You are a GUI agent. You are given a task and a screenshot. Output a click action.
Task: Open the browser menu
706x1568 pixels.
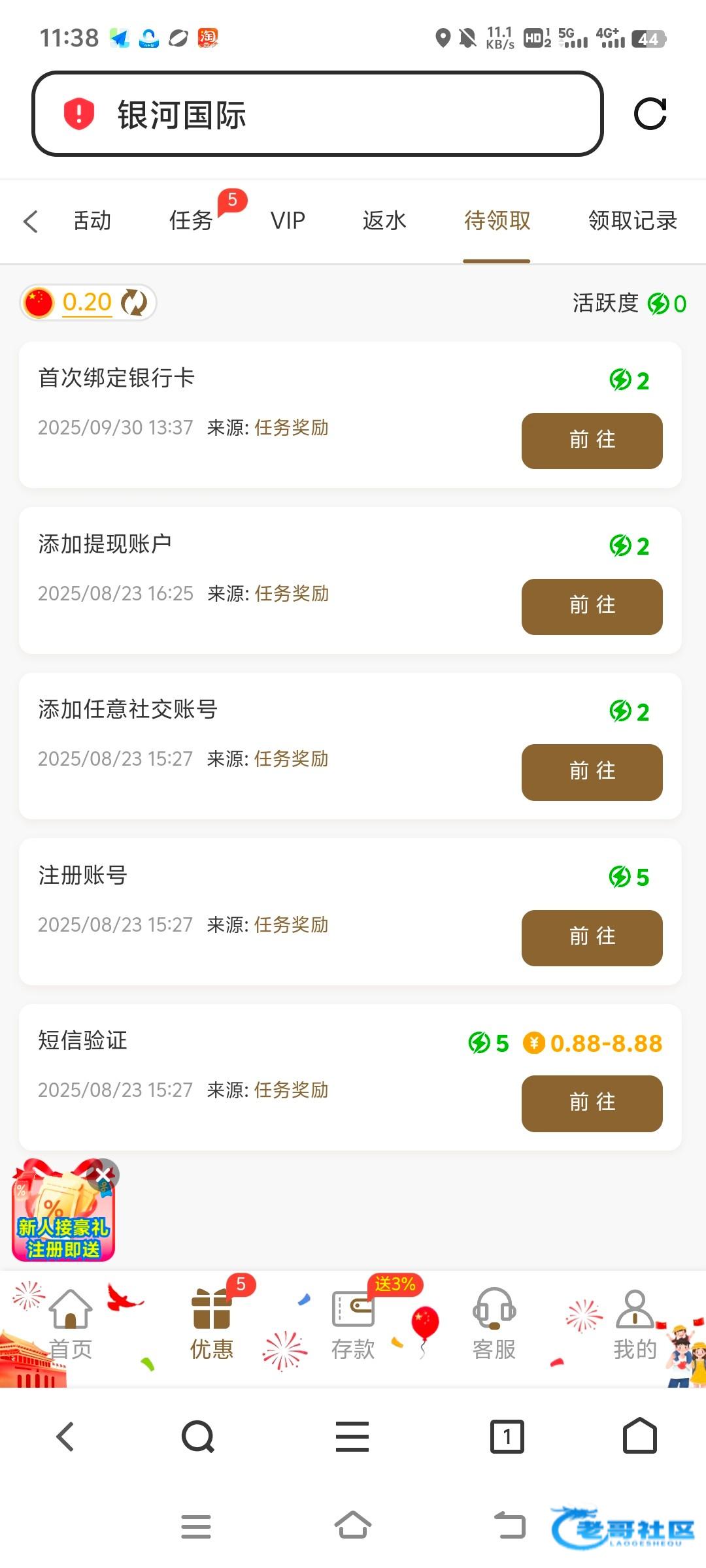click(x=352, y=1437)
